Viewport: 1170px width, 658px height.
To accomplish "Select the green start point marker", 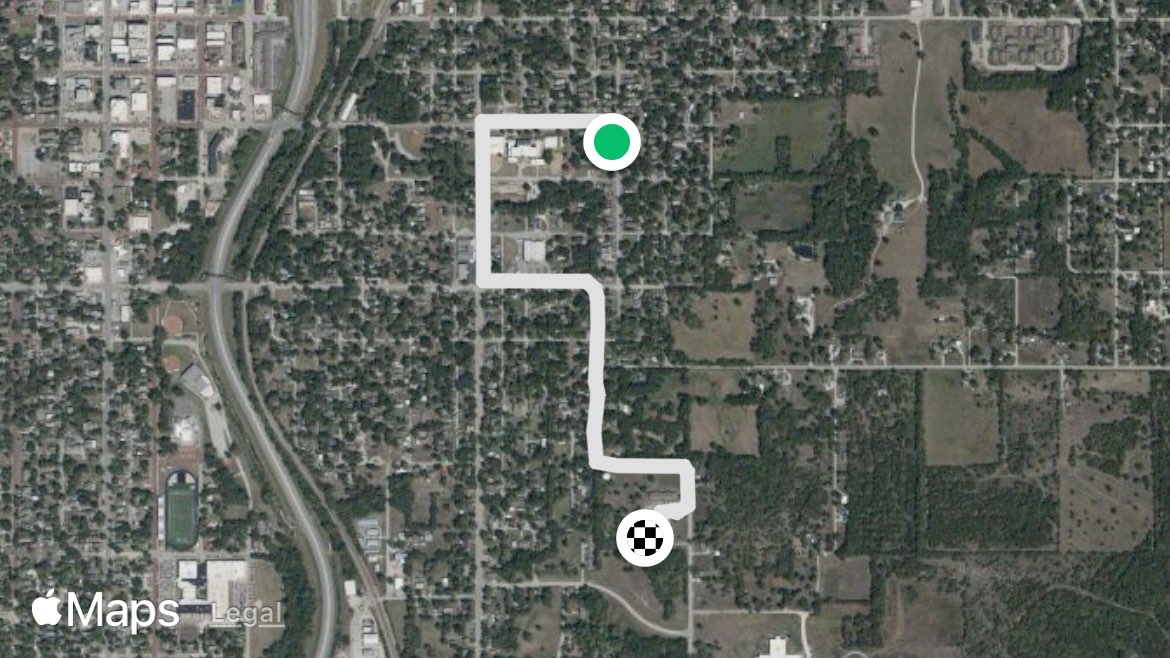I will 612,142.
